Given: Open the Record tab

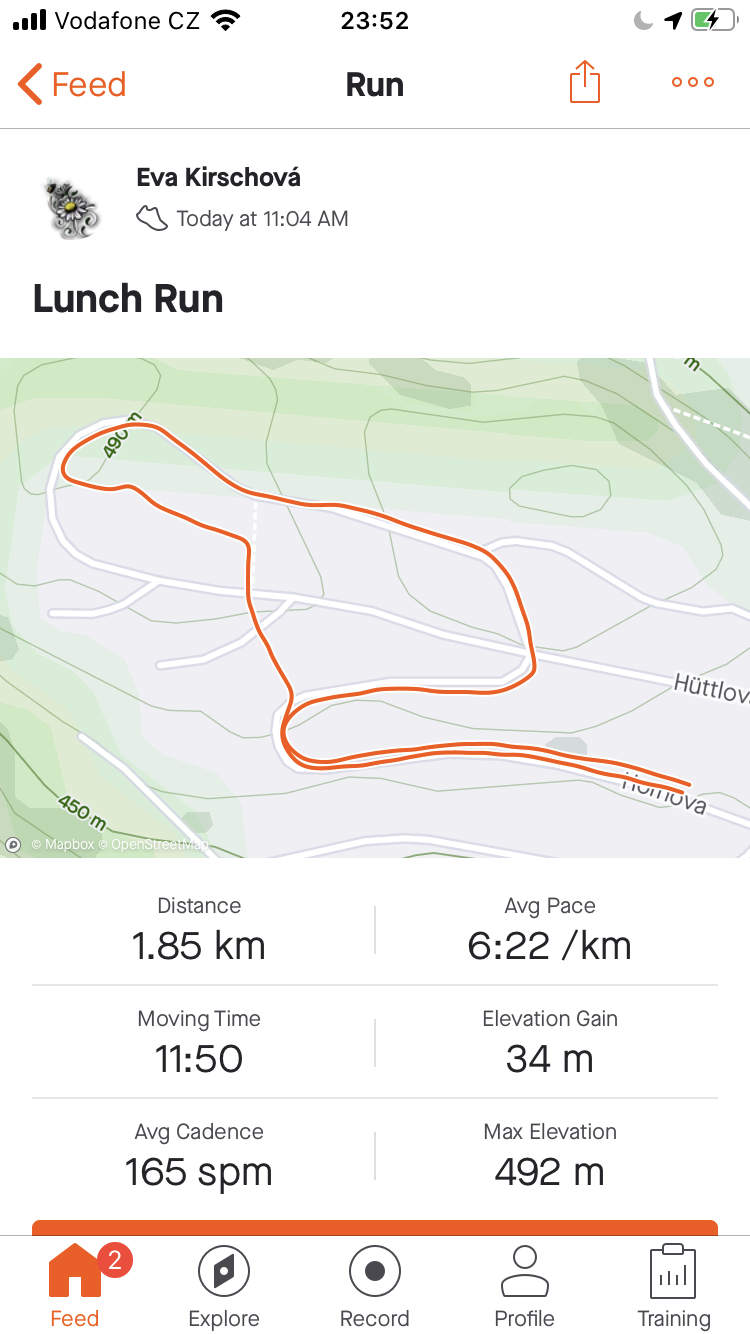Looking at the screenshot, I should [375, 1288].
